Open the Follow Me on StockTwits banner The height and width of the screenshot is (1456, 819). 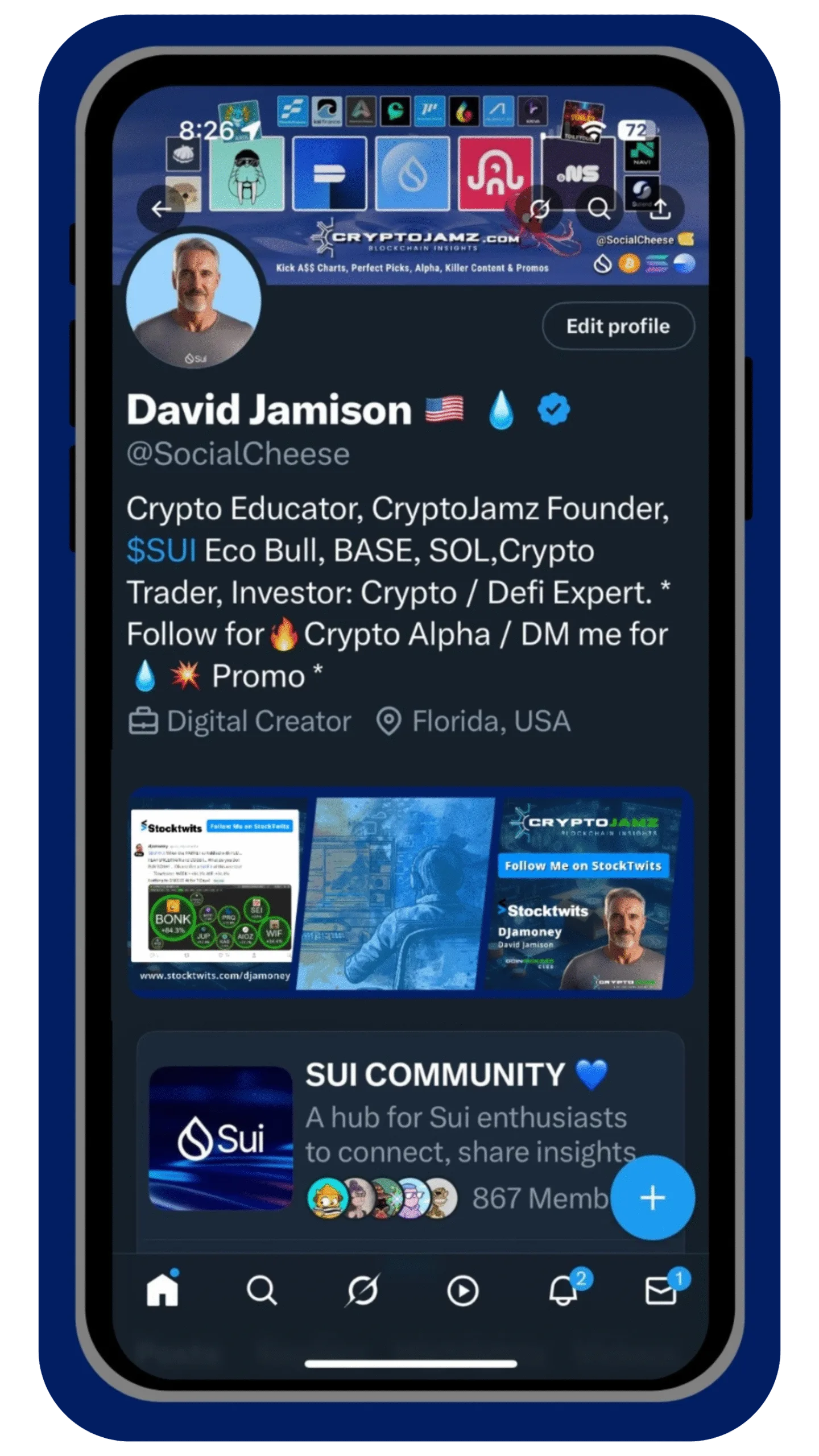point(411,893)
